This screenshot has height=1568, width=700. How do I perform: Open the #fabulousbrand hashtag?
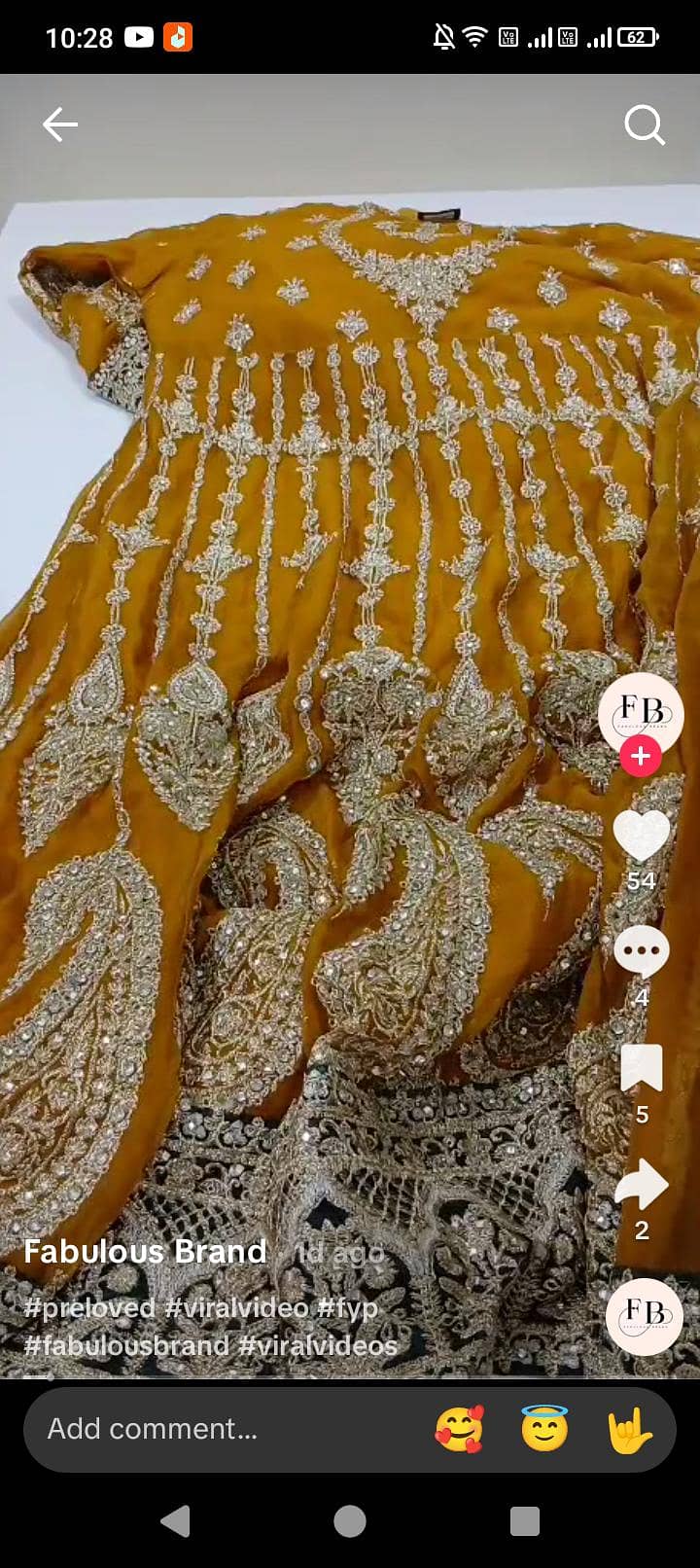pyautogui.click(x=126, y=1345)
